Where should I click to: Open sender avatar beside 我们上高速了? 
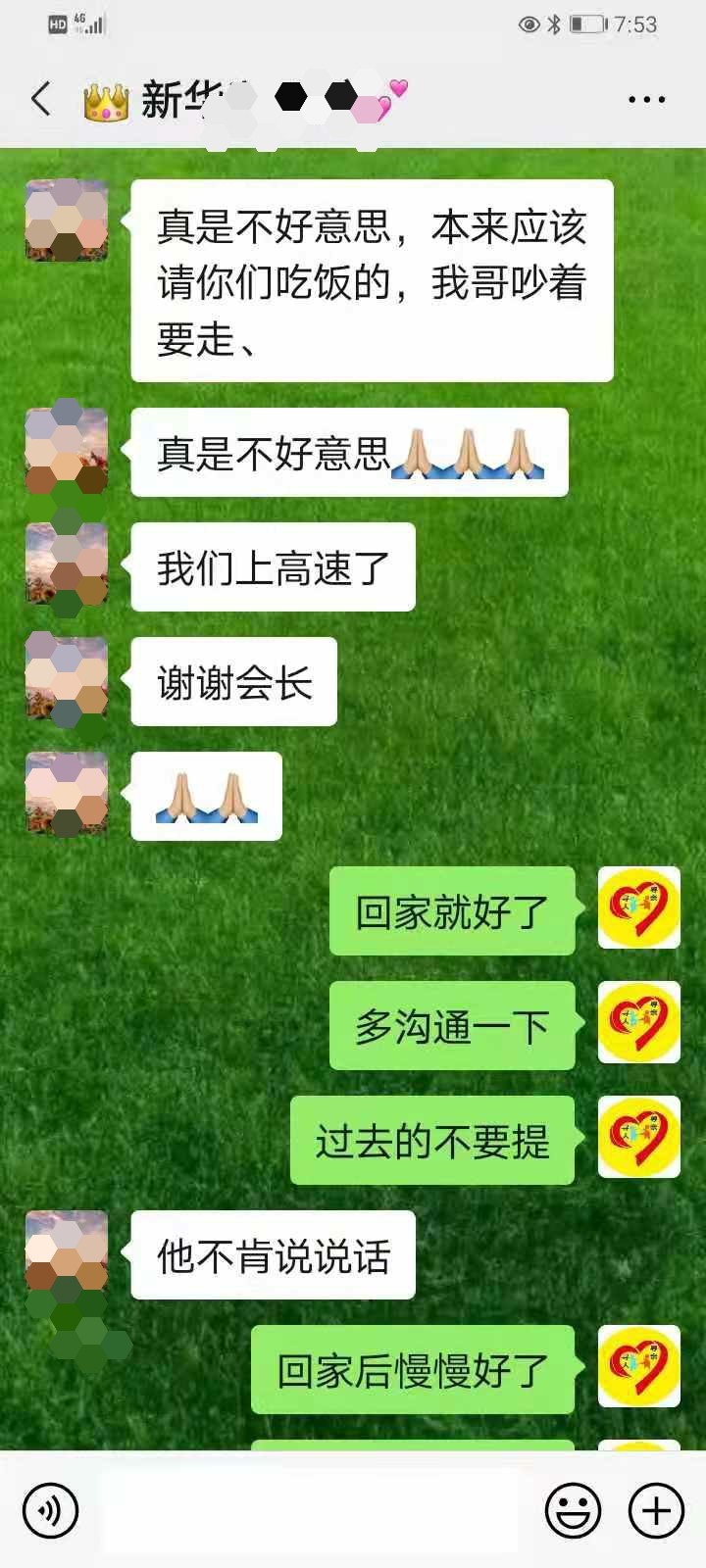click(x=67, y=564)
